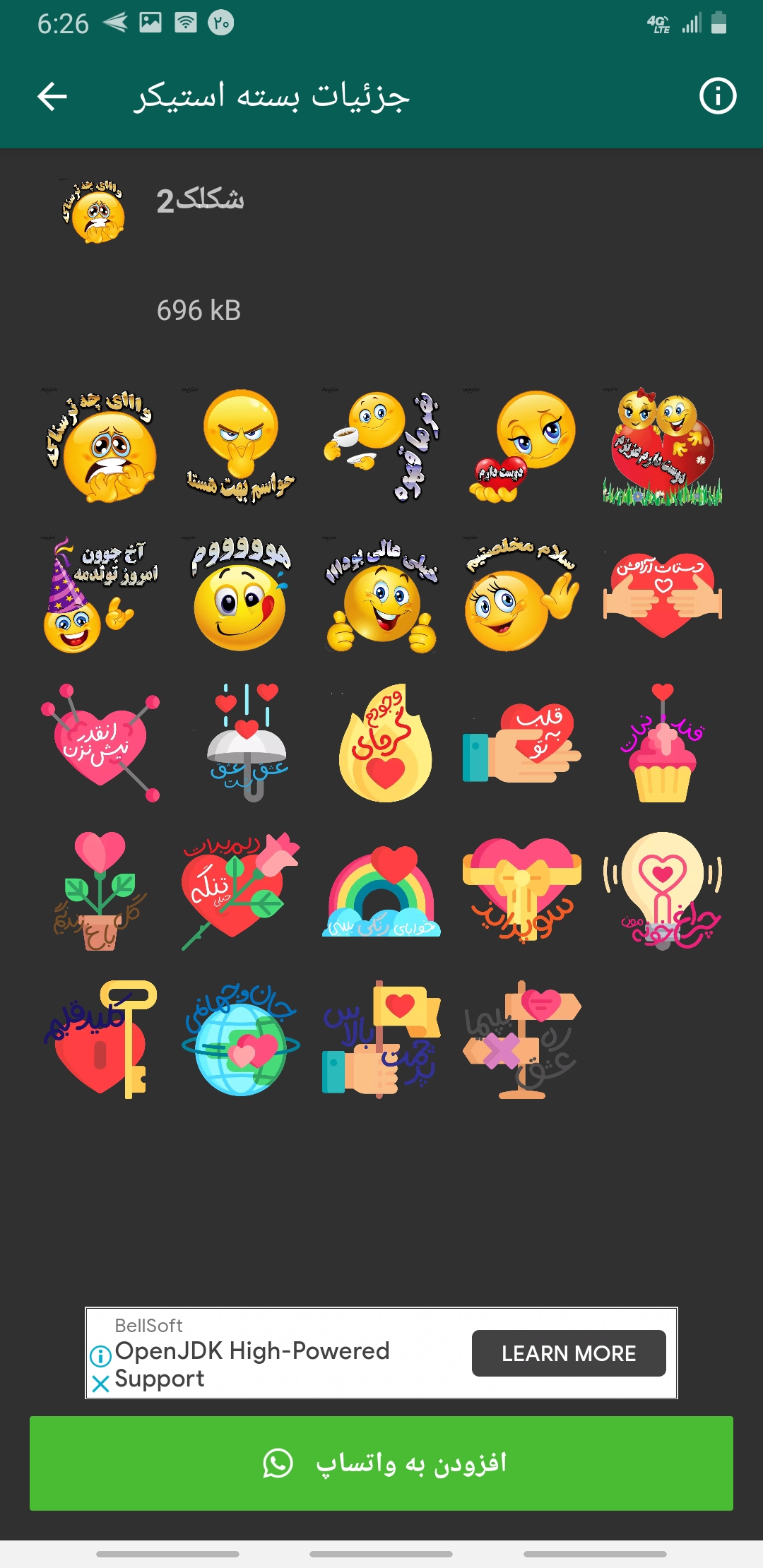The width and height of the screenshot is (763, 1568).
Task: Close the BellSoft ad banner
Action: tap(100, 1384)
